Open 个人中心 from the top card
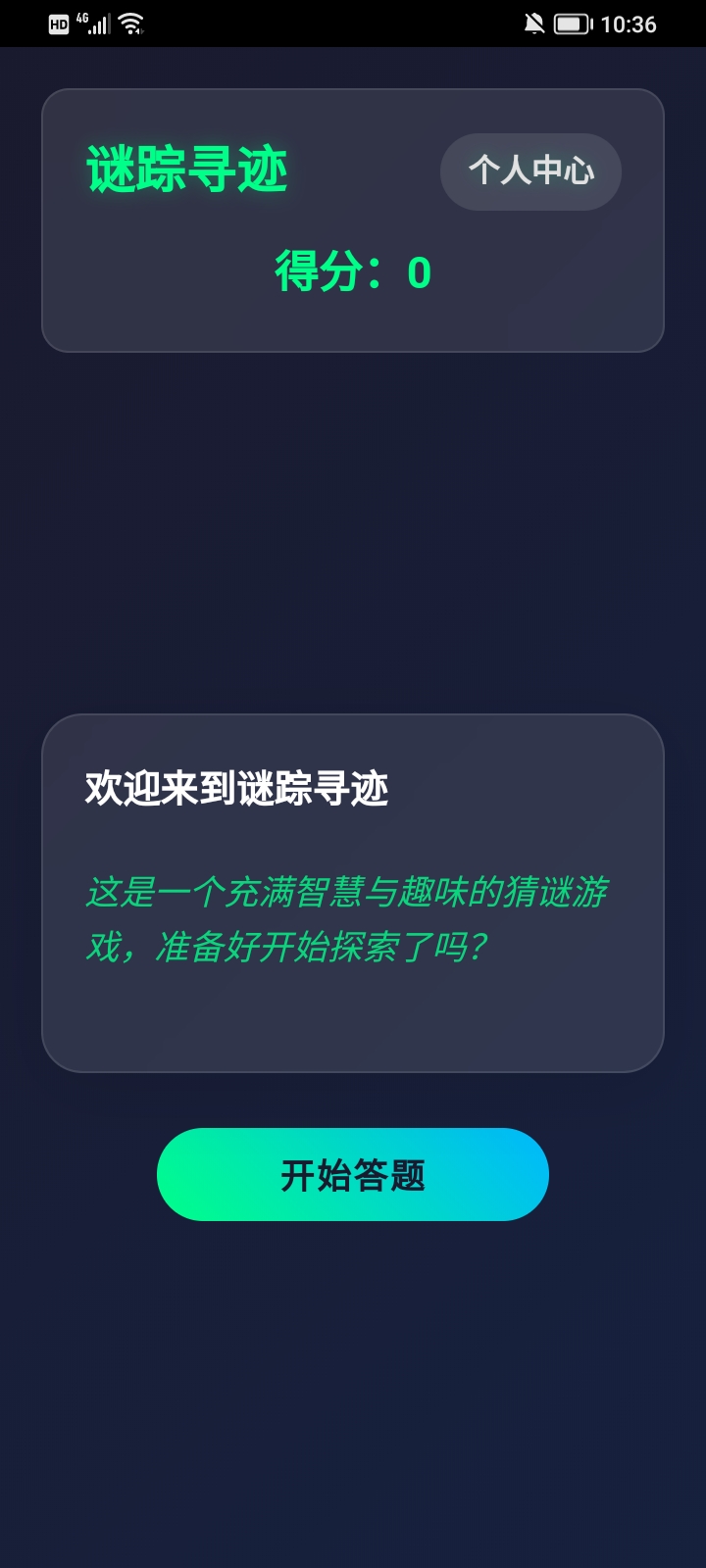 530,171
